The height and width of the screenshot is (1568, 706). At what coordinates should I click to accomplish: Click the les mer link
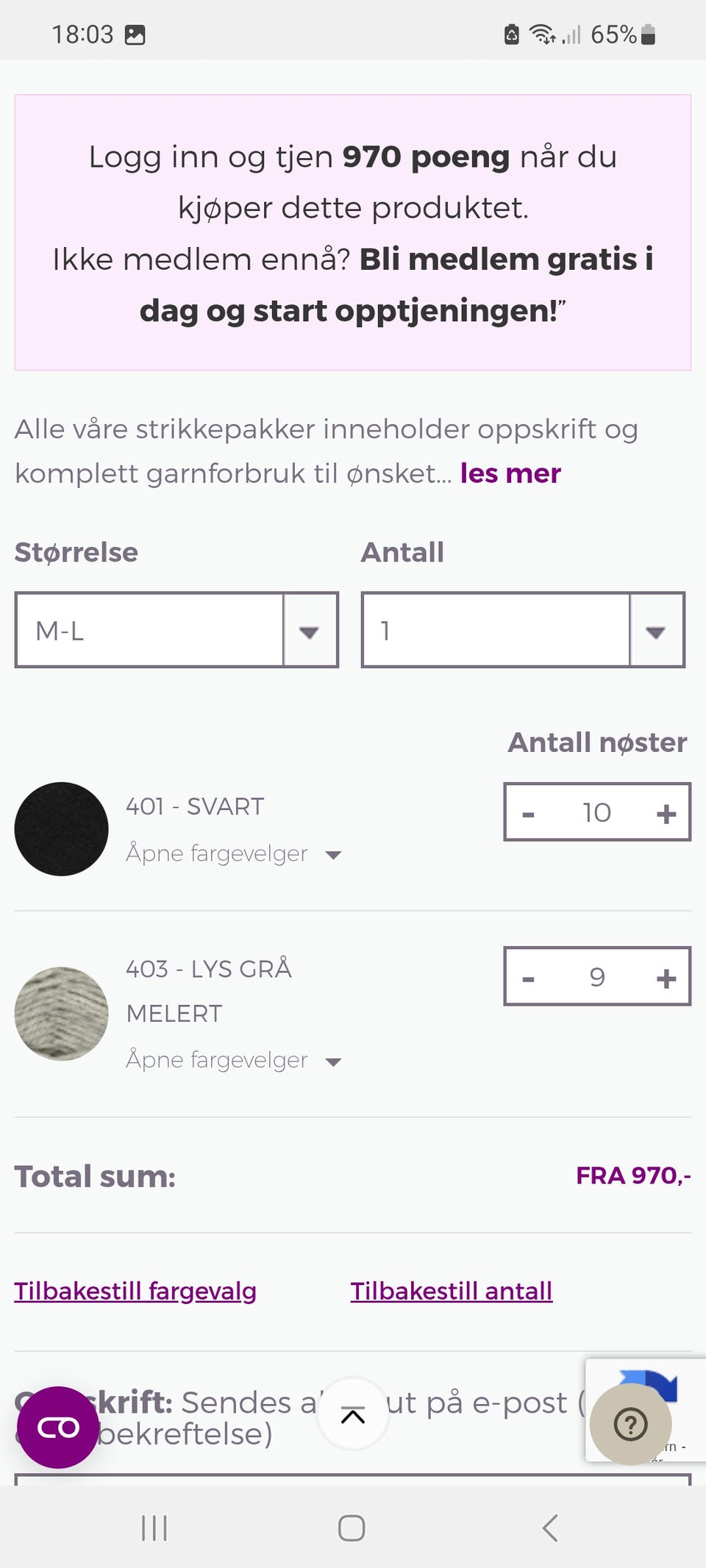tap(510, 473)
